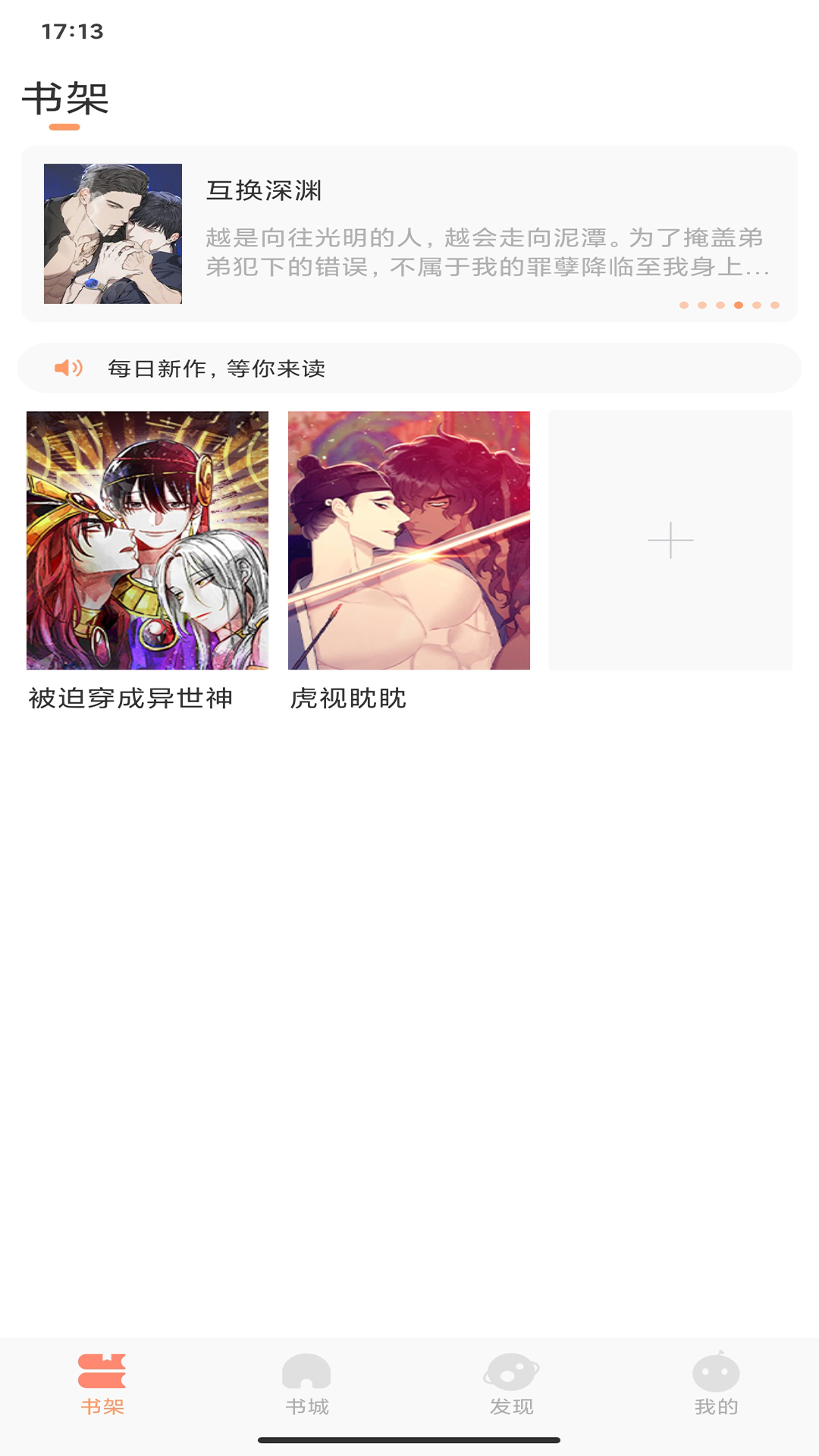Image resolution: width=819 pixels, height=1456 pixels.
Task: Click the speaker icon beside the announcement
Action: tap(67, 369)
